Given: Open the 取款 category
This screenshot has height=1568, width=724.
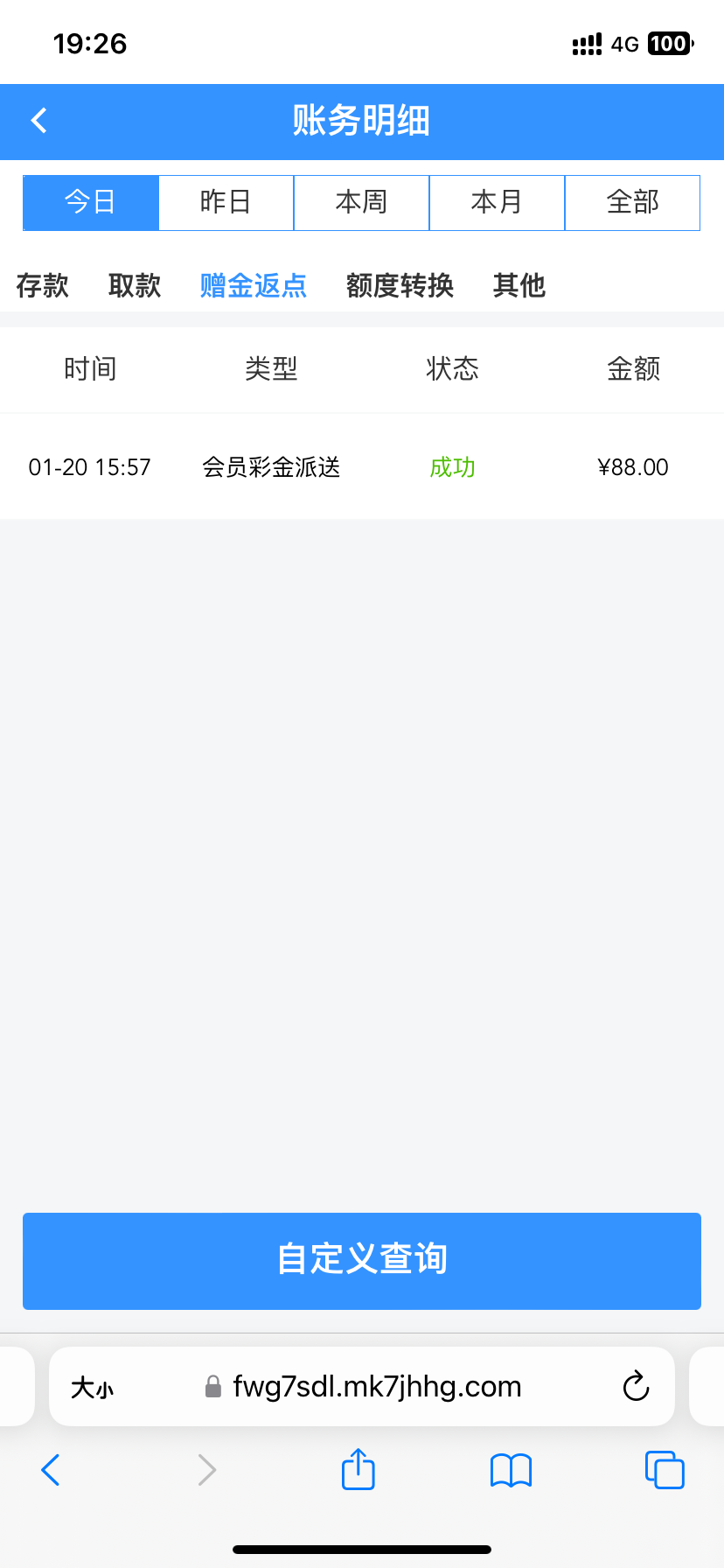Looking at the screenshot, I should tap(135, 285).
